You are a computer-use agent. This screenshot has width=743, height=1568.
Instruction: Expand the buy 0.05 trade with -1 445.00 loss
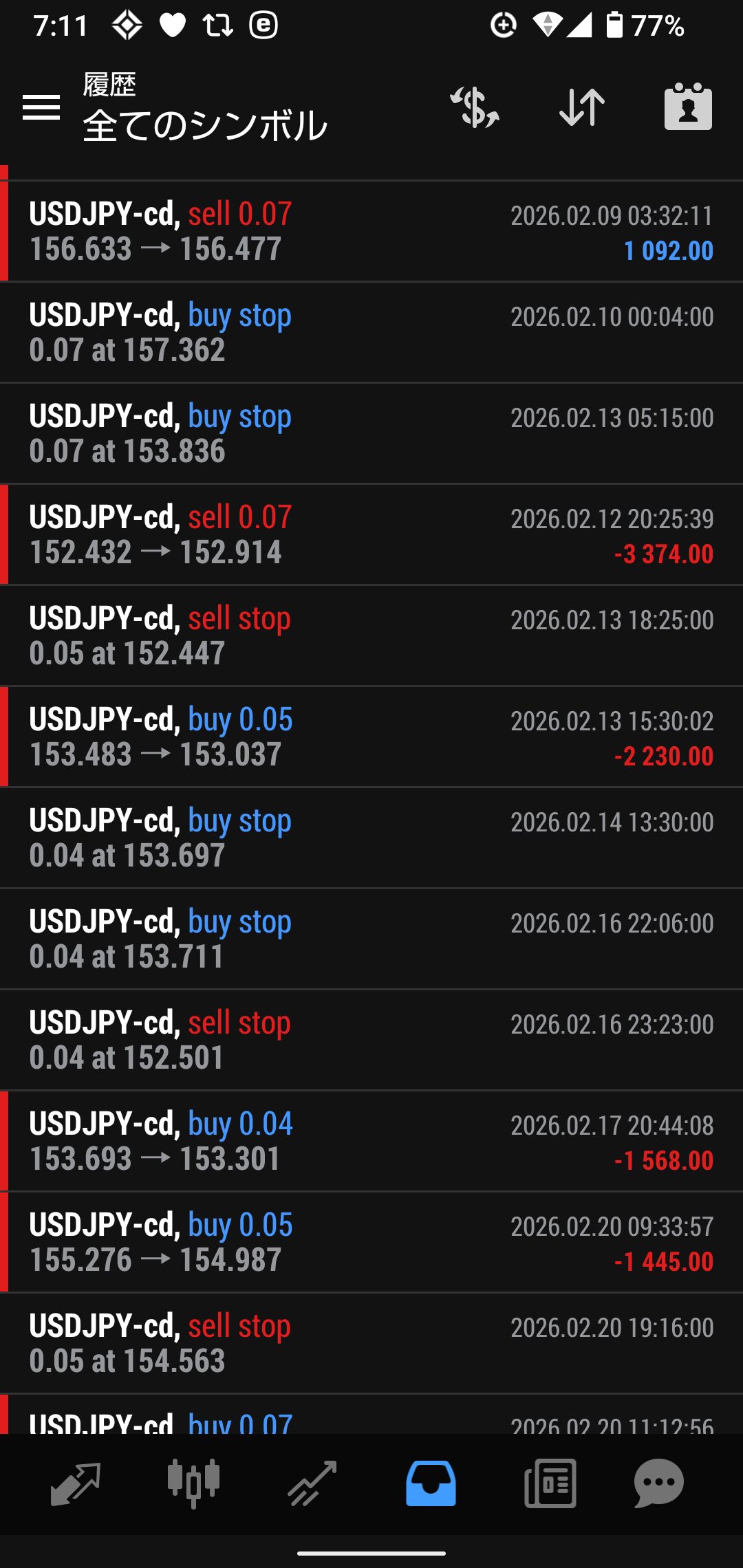[371, 1243]
